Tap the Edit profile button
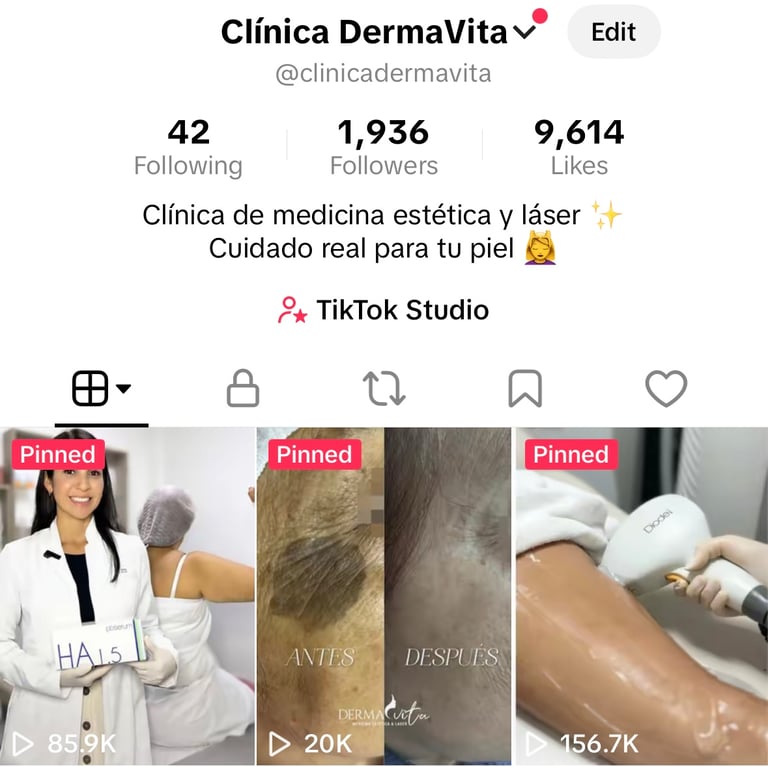The height and width of the screenshot is (767, 768). tap(613, 32)
